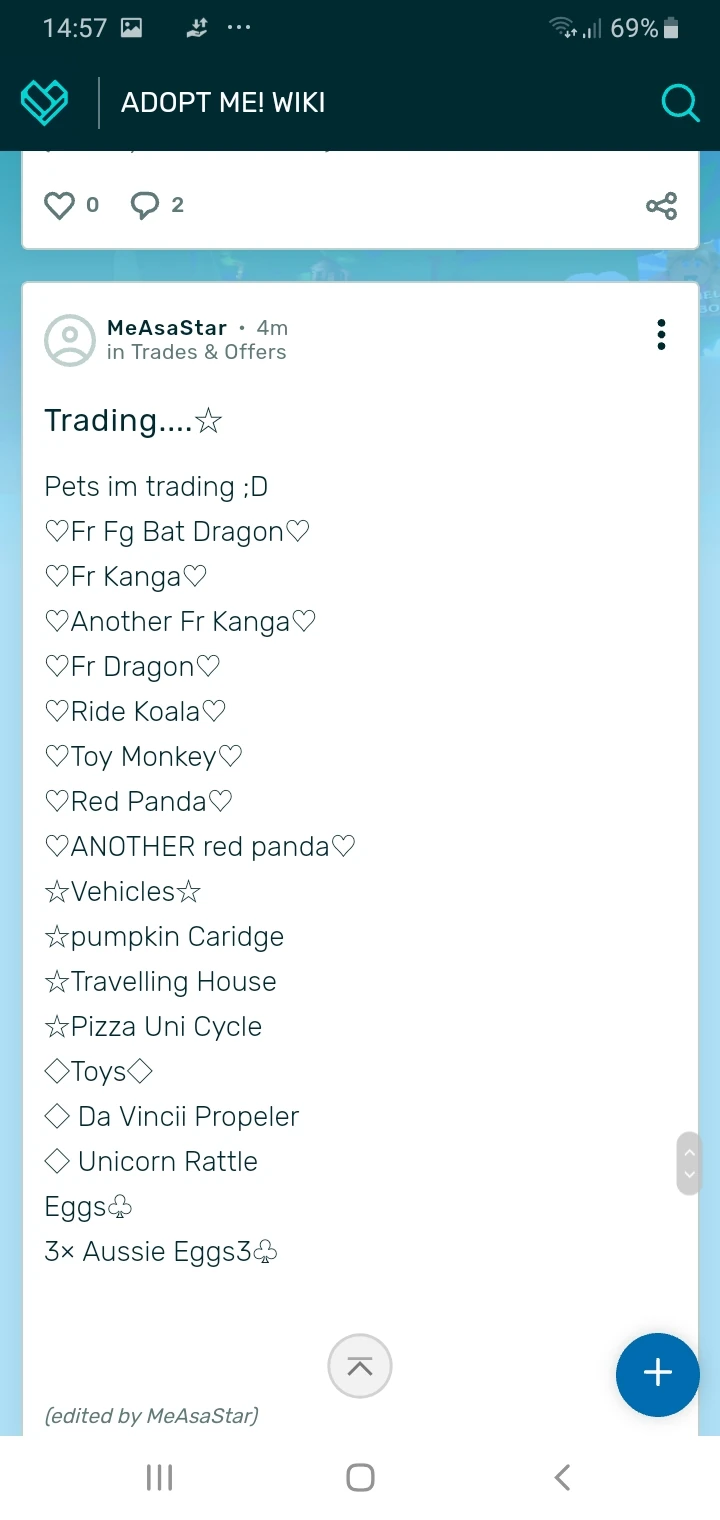Tap the share icon on the post
This screenshot has width=720, height=1520.
660,205
